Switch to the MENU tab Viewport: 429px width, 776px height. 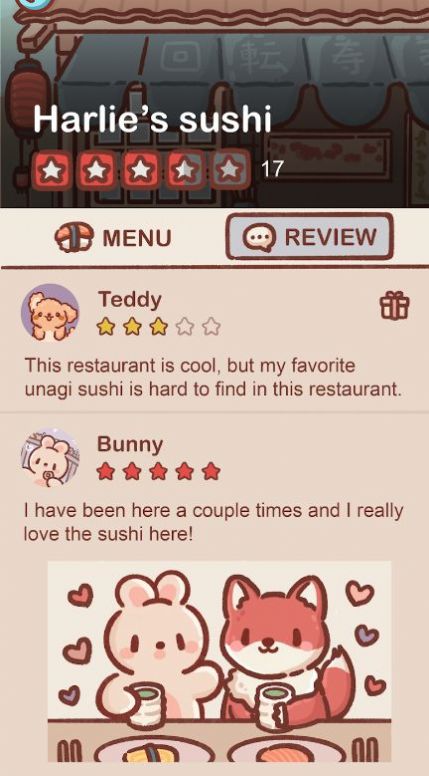[x=113, y=238]
